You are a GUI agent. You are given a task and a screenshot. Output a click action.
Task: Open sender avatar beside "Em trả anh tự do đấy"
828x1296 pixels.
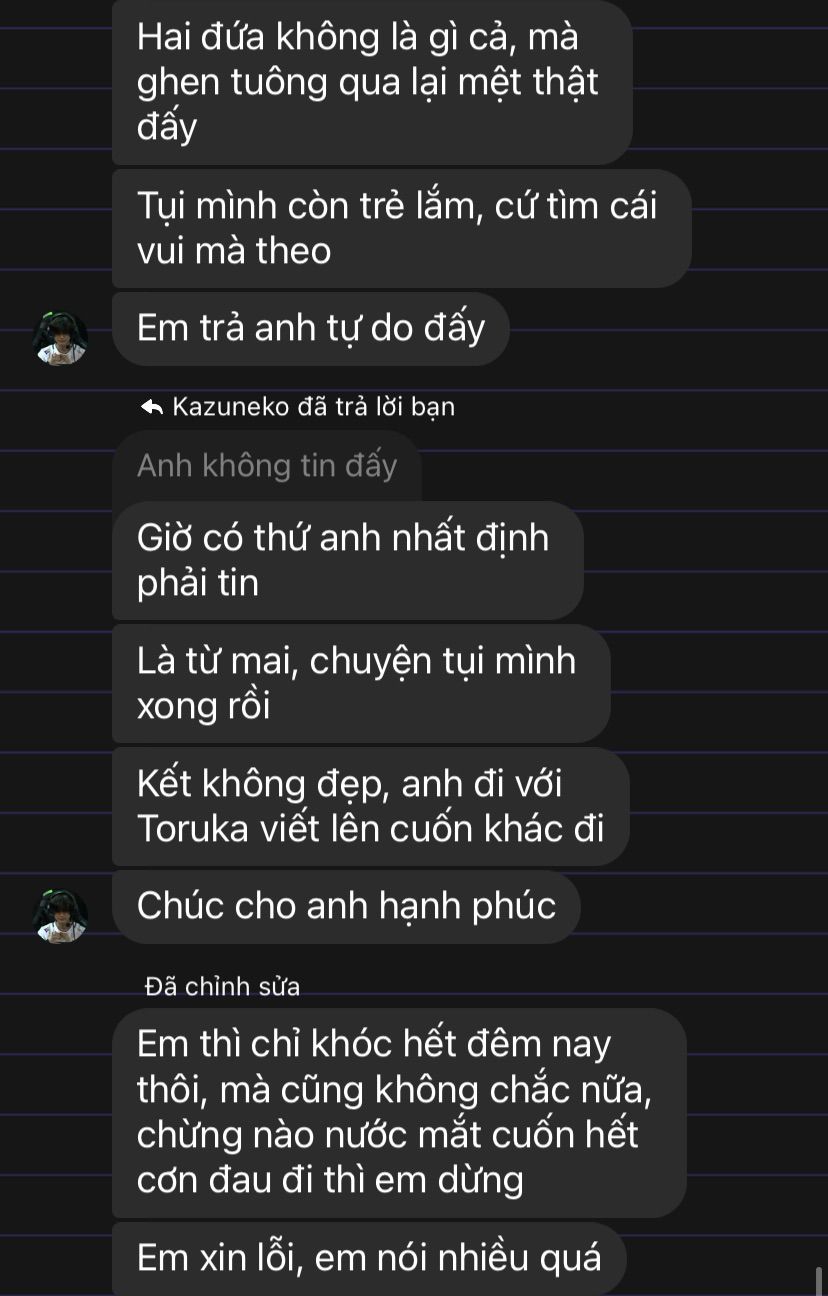coord(60,337)
